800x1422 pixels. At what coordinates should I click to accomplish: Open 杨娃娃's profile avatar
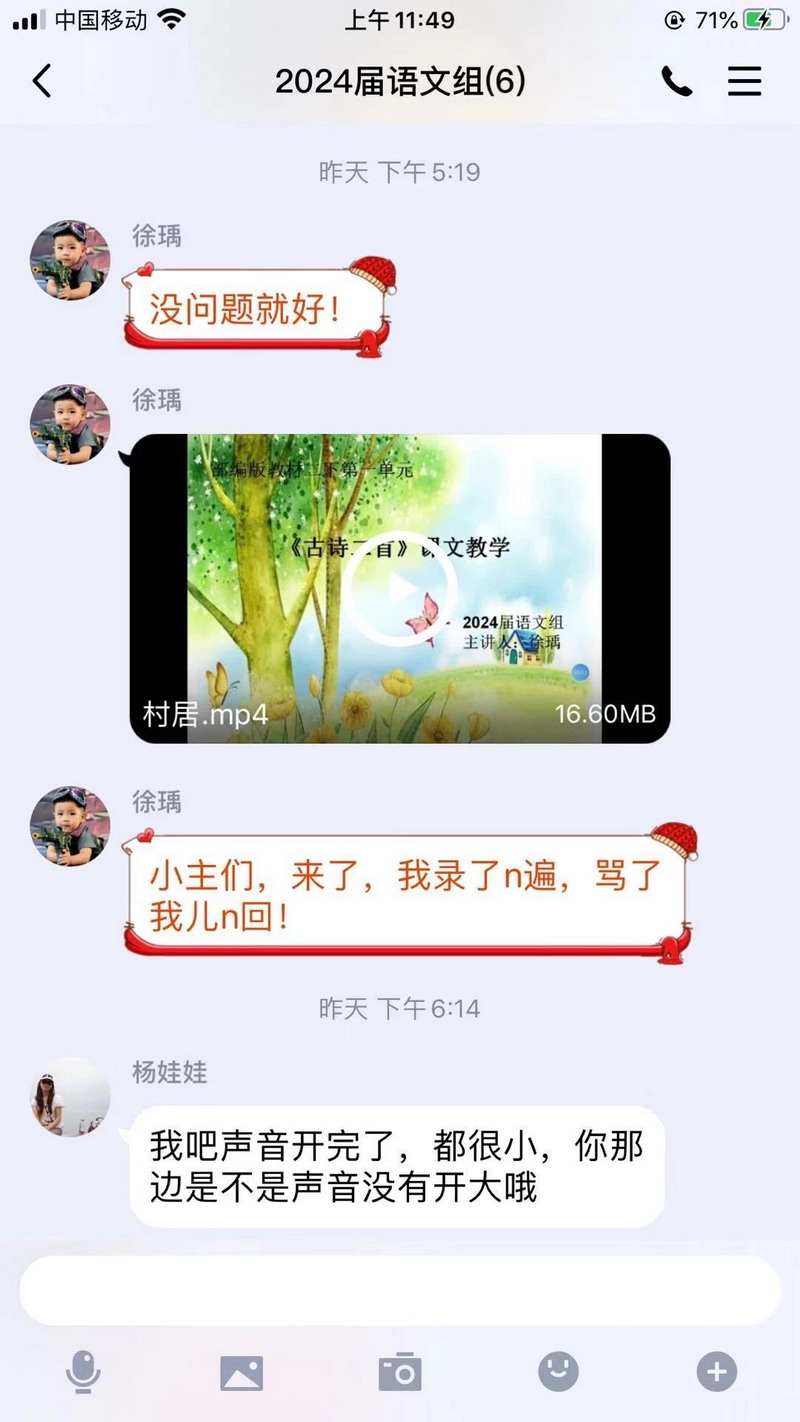point(70,1096)
